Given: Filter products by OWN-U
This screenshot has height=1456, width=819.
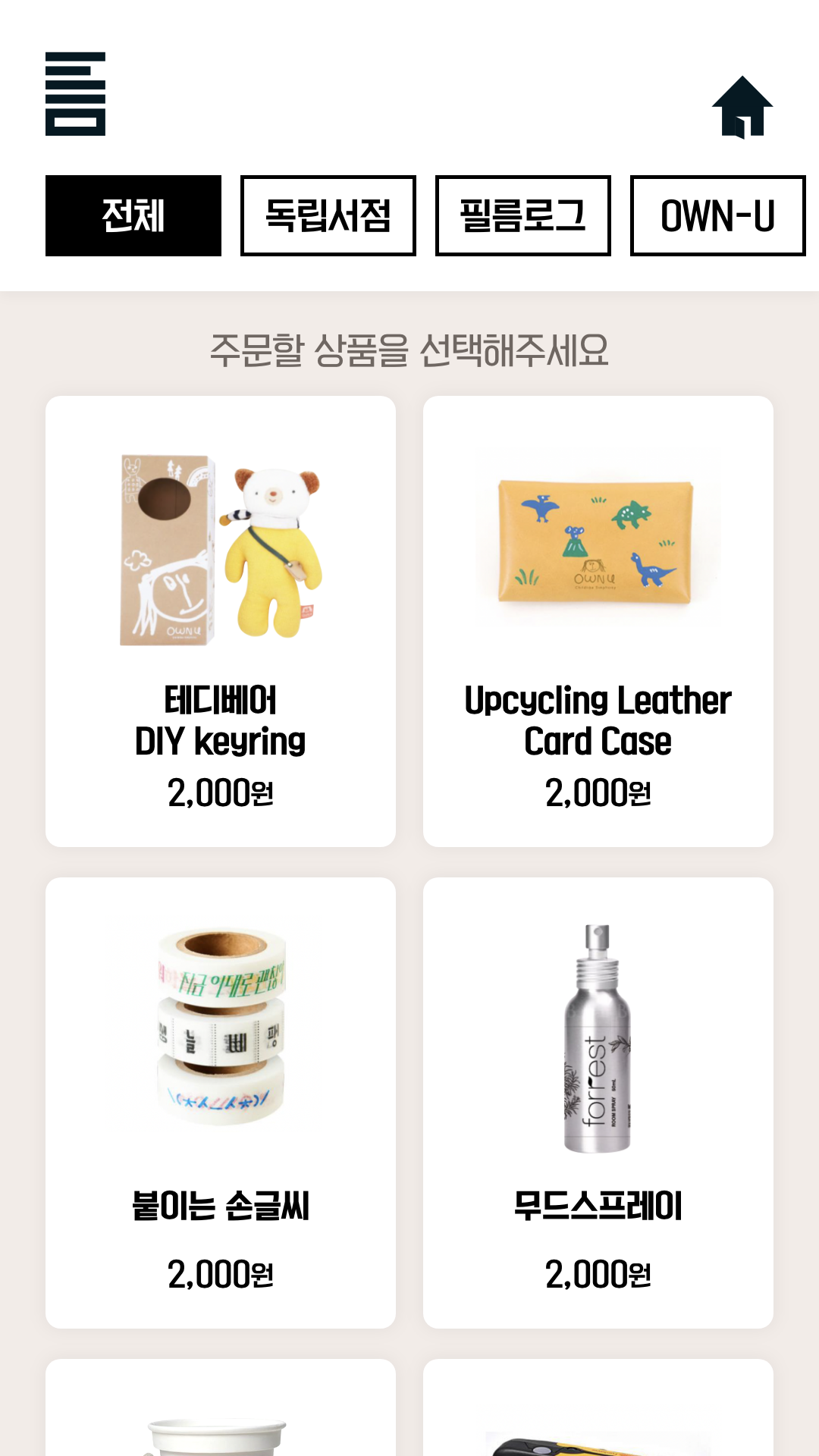Looking at the screenshot, I should click(717, 216).
